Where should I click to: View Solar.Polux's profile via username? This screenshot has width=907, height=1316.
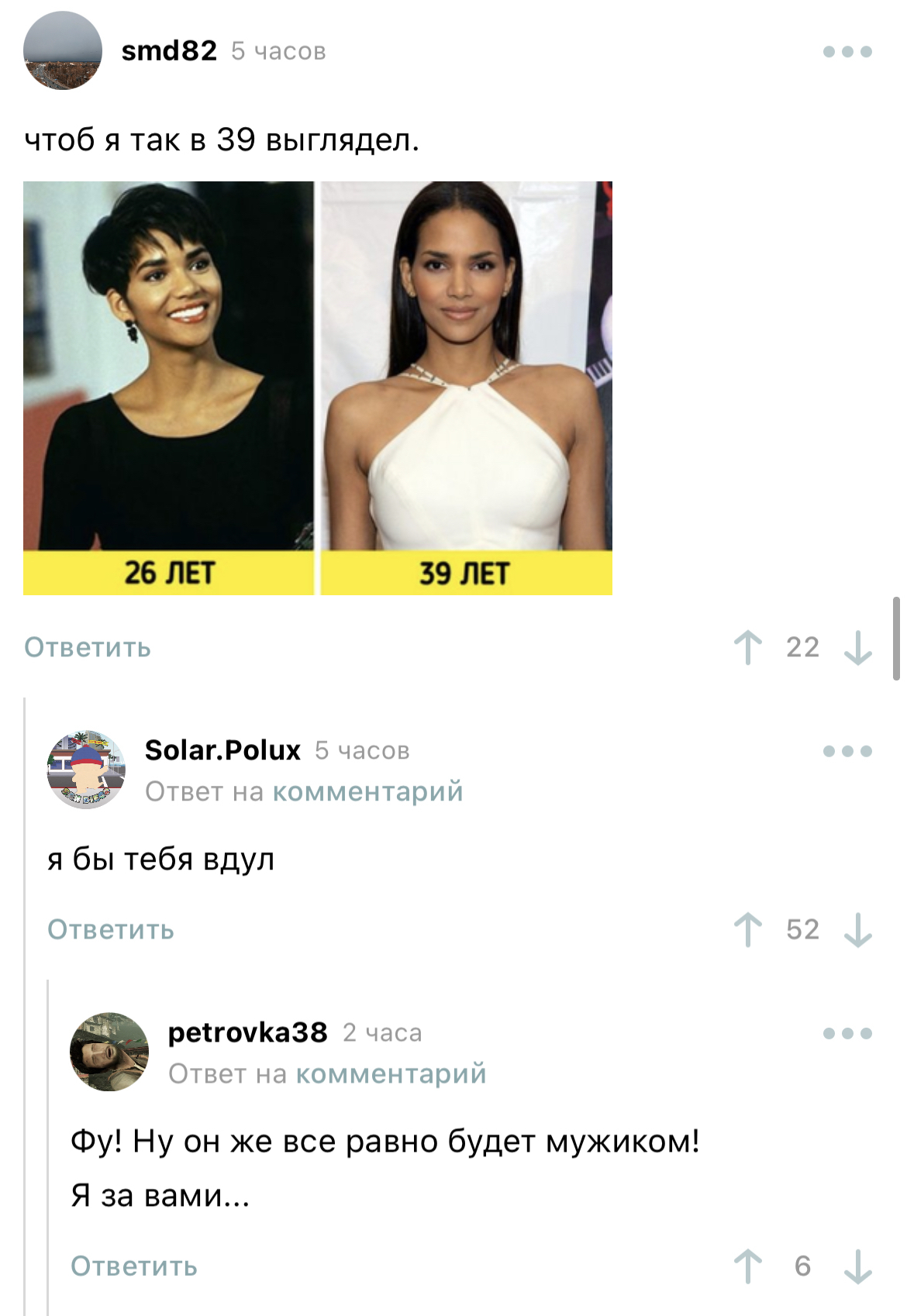(x=222, y=750)
